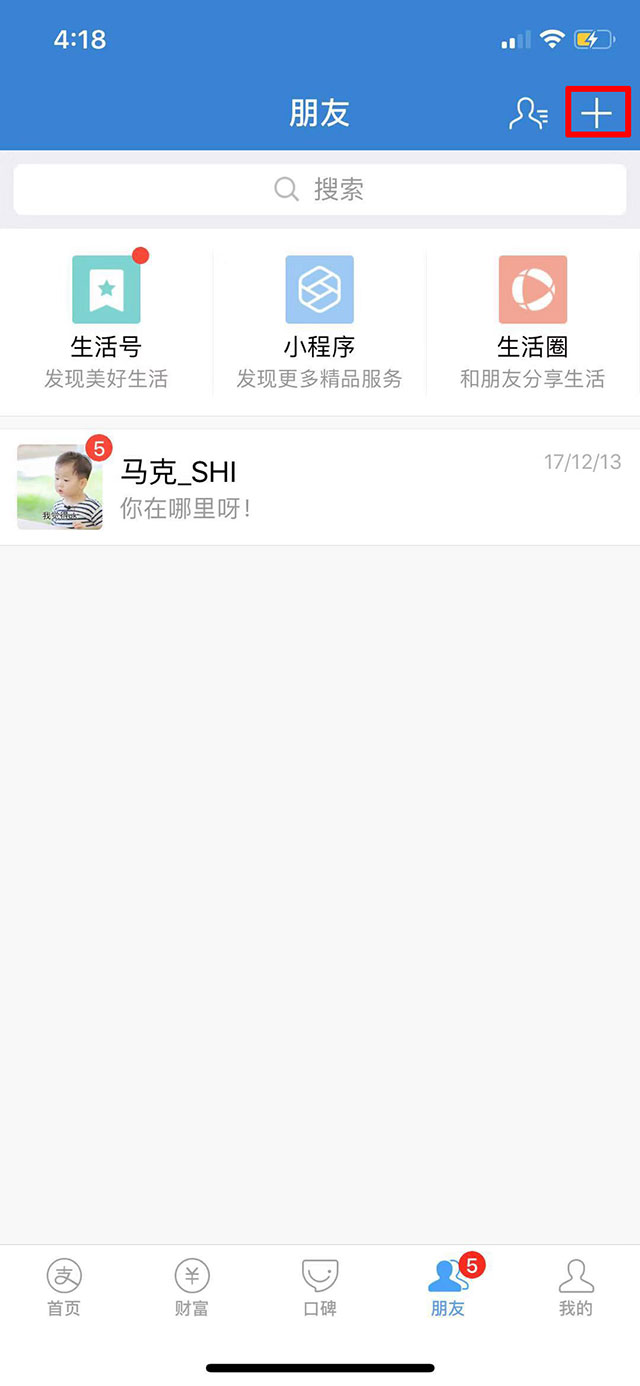
Task: Open 小程序 mini programs
Action: (319, 321)
